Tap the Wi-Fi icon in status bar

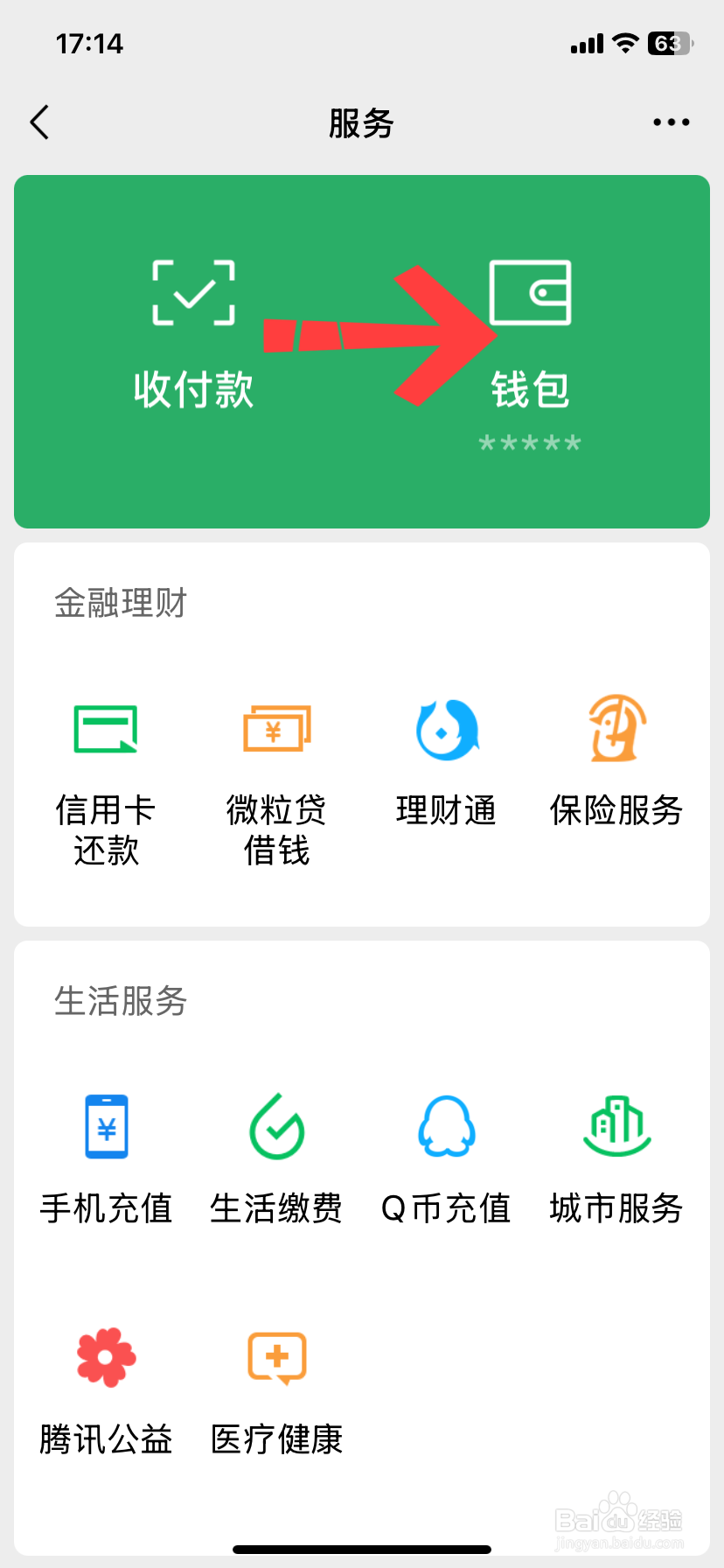click(626, 42)
